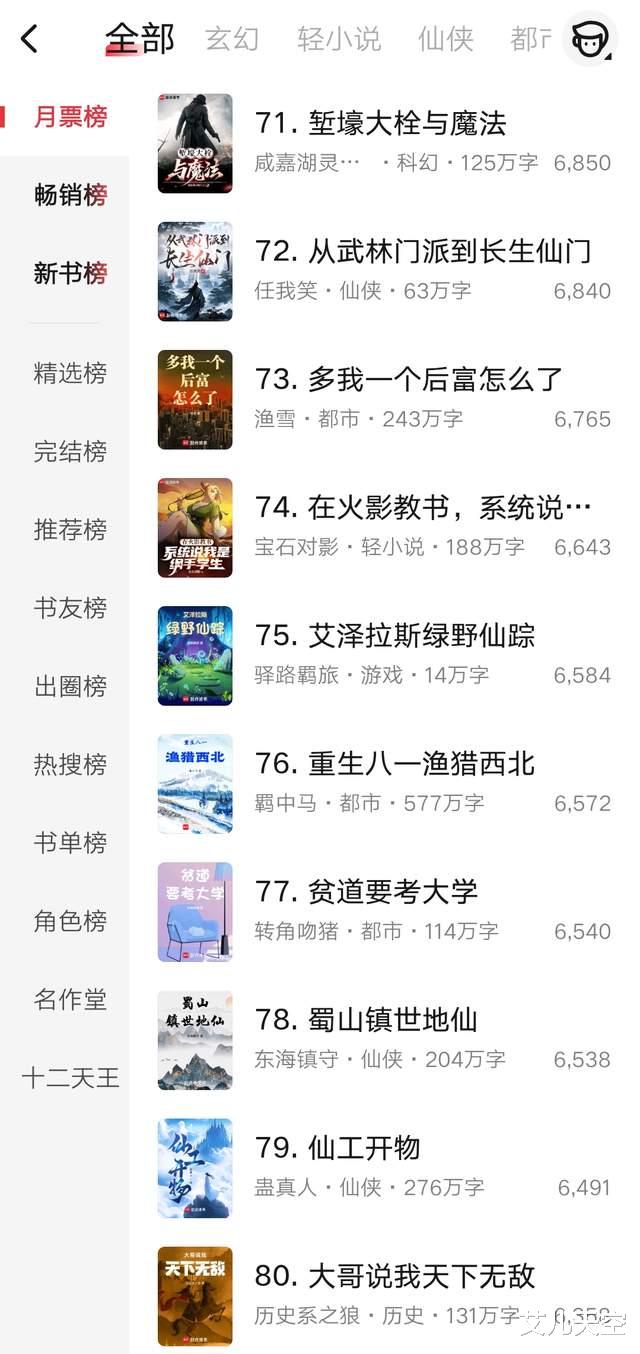Open the 畅销榜 ranking list
This screenshot has height=1354, width=640.
tap(70, 195)
